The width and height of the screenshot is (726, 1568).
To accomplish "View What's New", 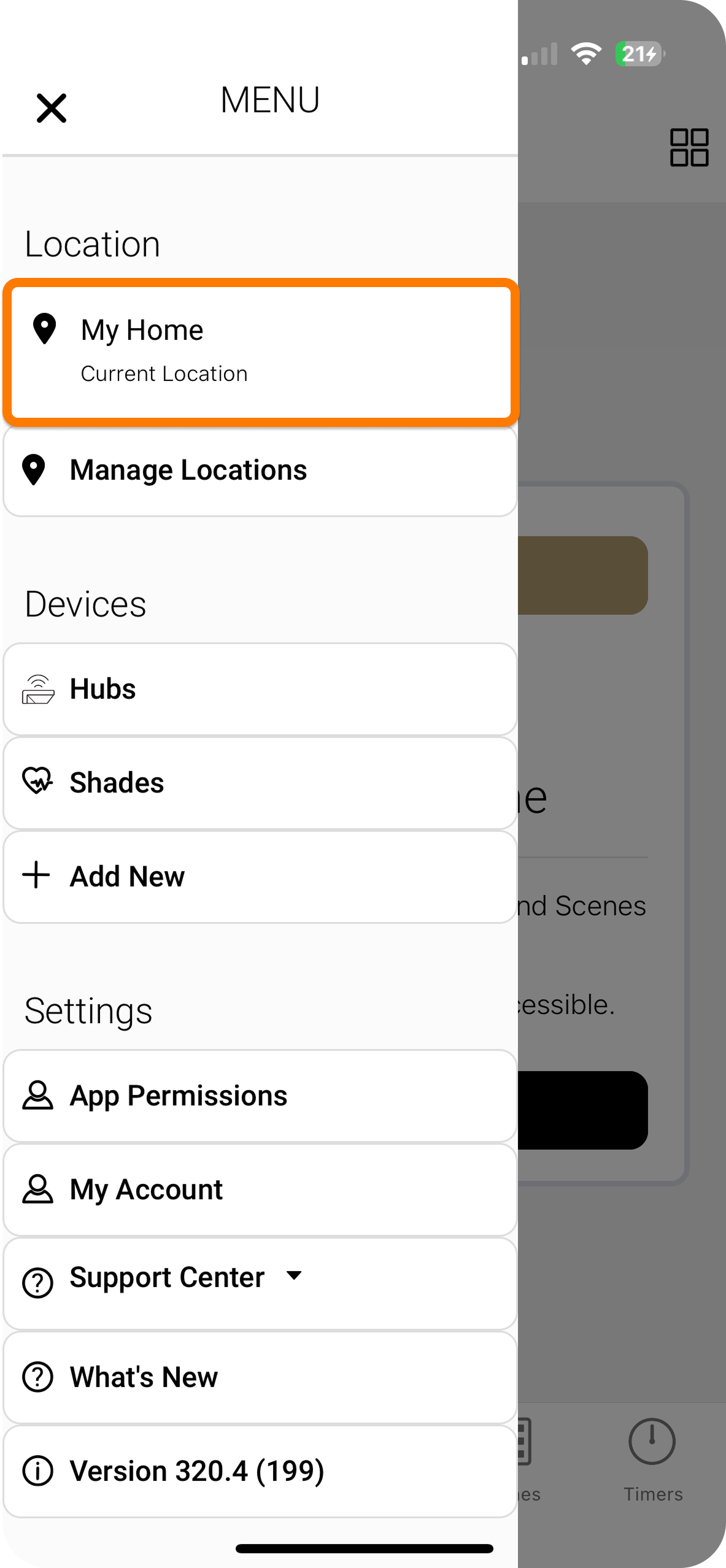I will pos(260,1377).
